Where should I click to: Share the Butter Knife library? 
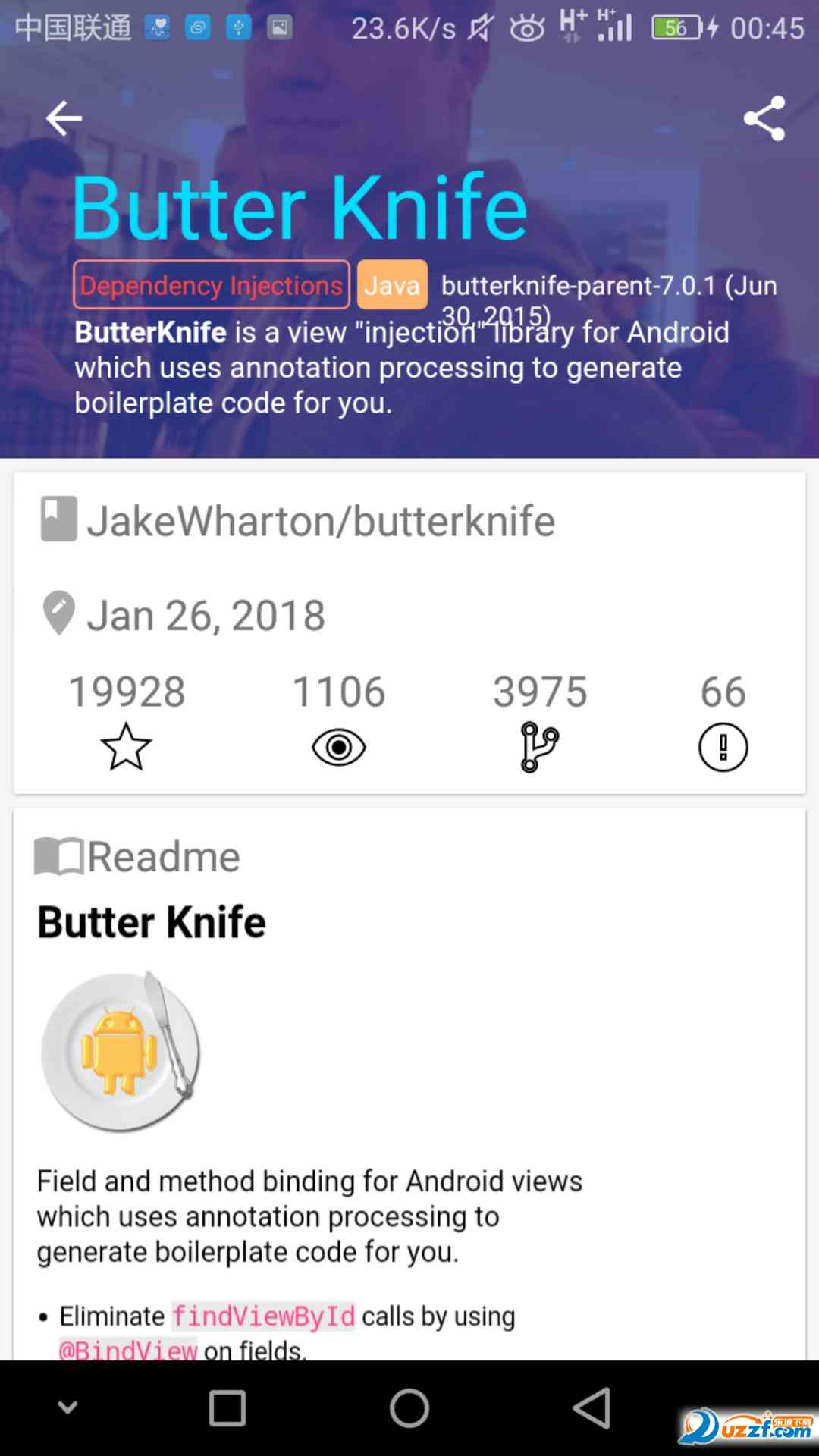click(x=764, y=118)
